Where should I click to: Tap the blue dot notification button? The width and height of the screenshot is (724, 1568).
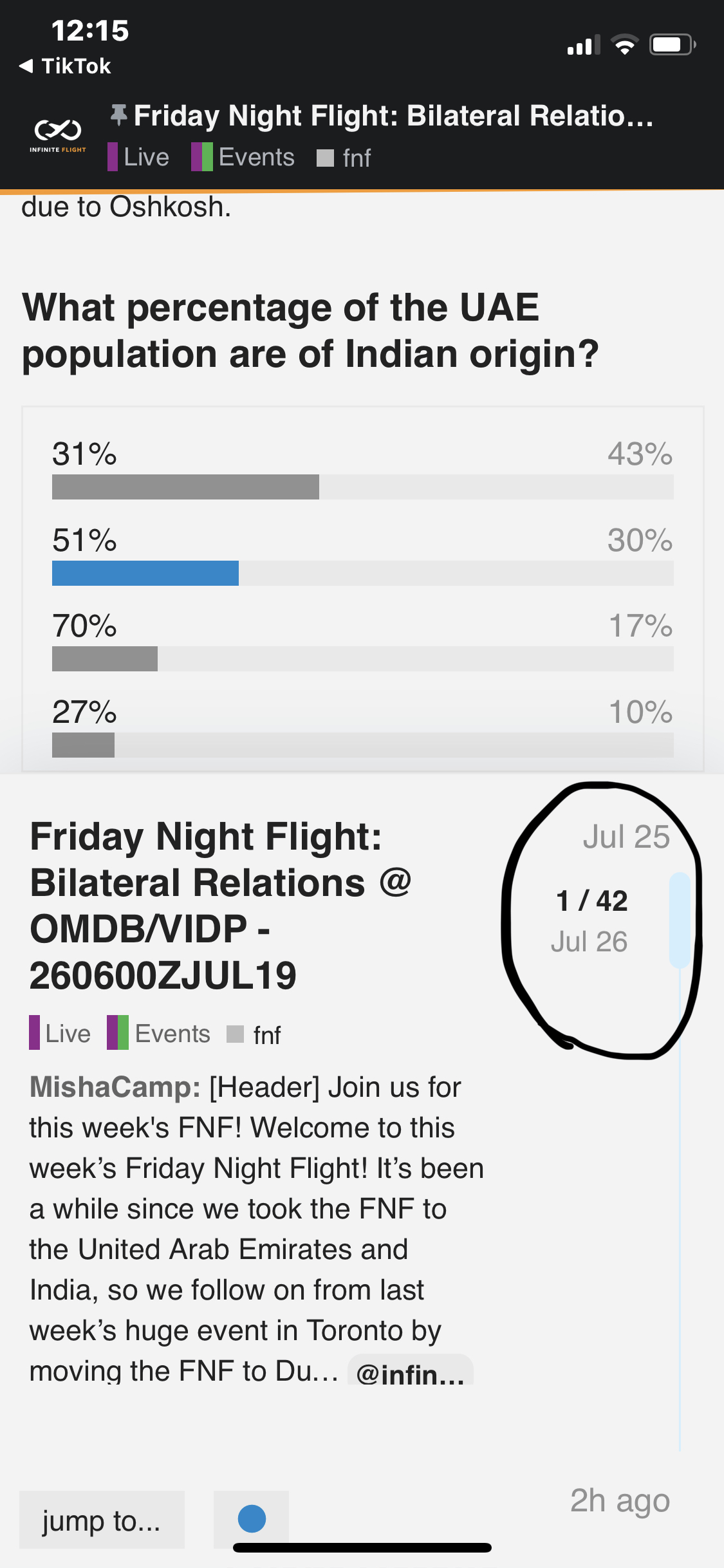(252, 1519)
